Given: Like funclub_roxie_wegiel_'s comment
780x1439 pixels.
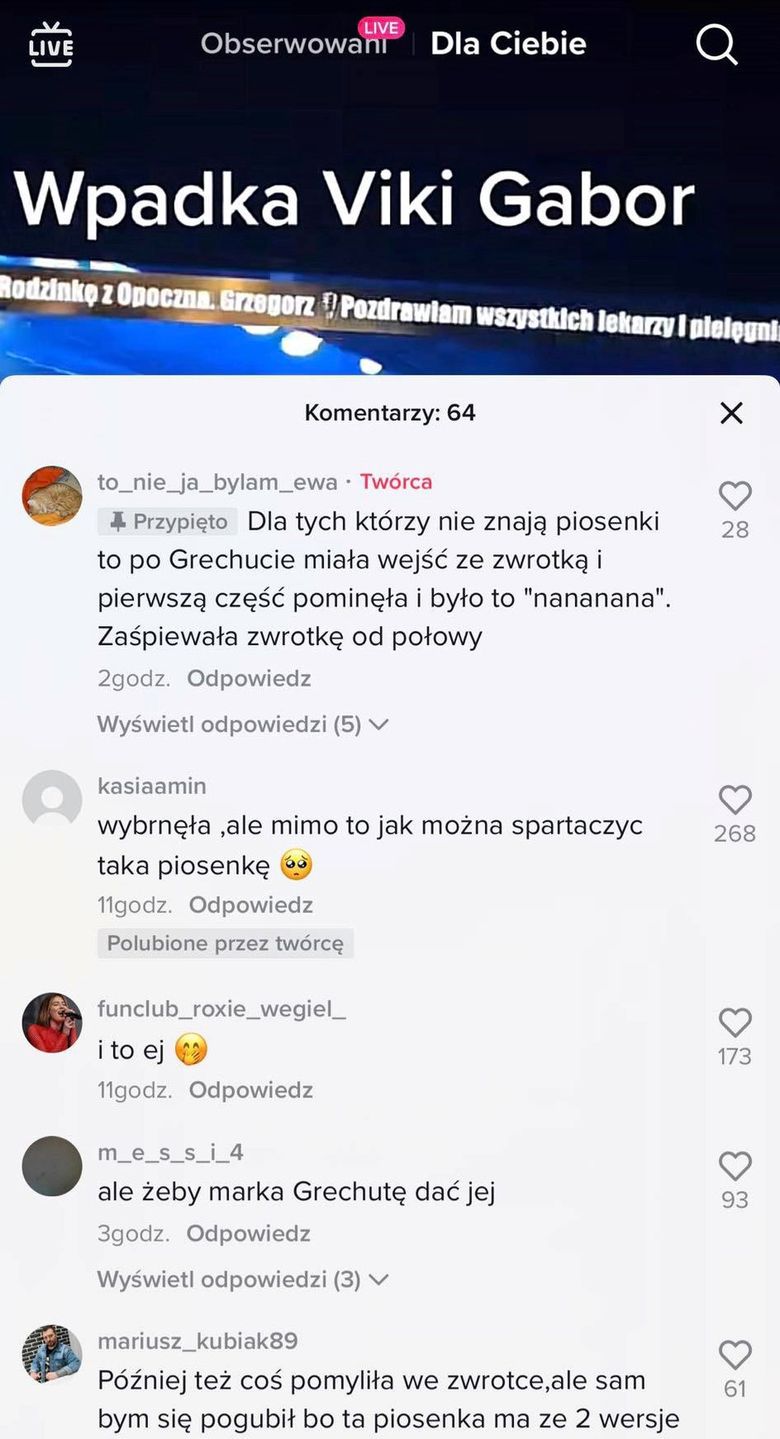Looking at the screenshot, I should click(735, 1023).
